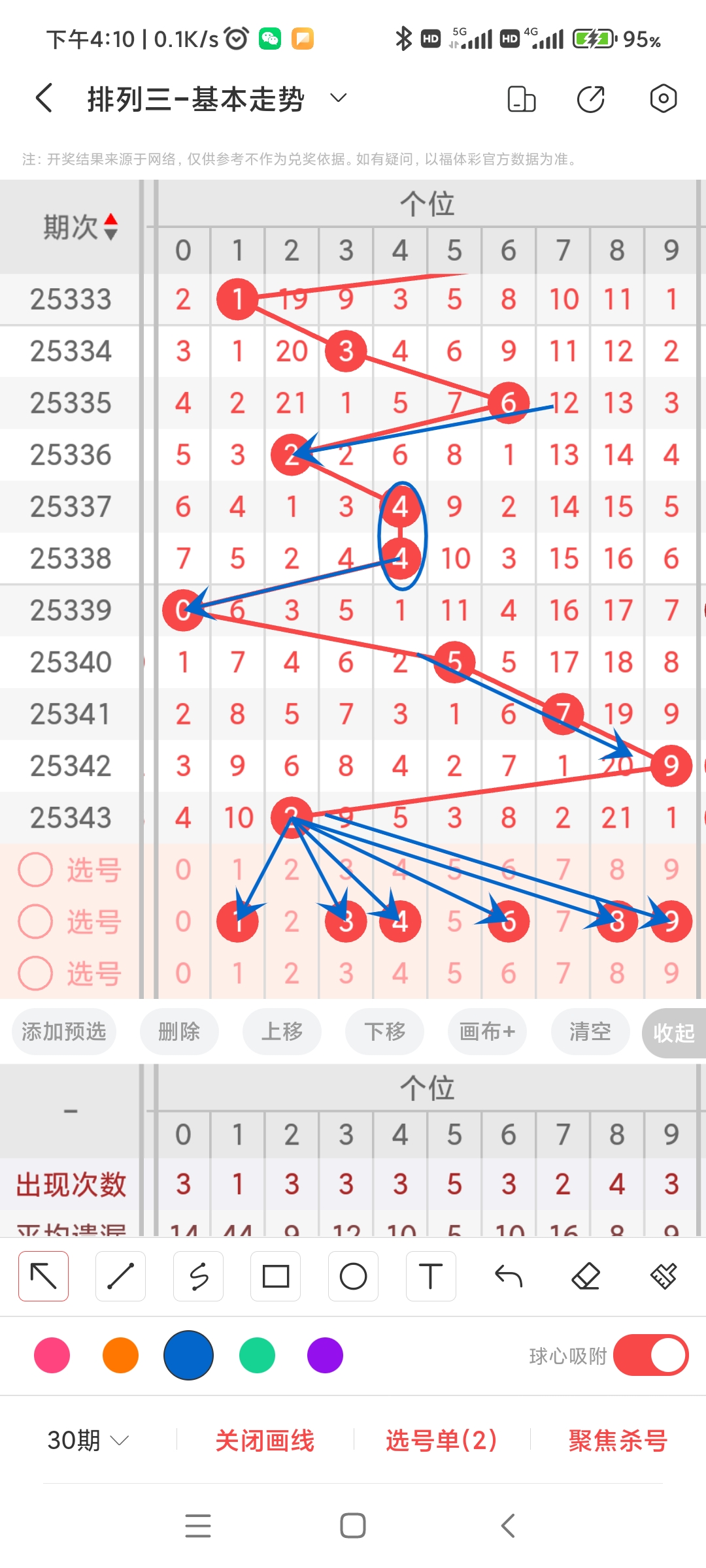Select the circle drawing tool
The height and width of the screenshot is (1568, 706).
(353, 1275)
